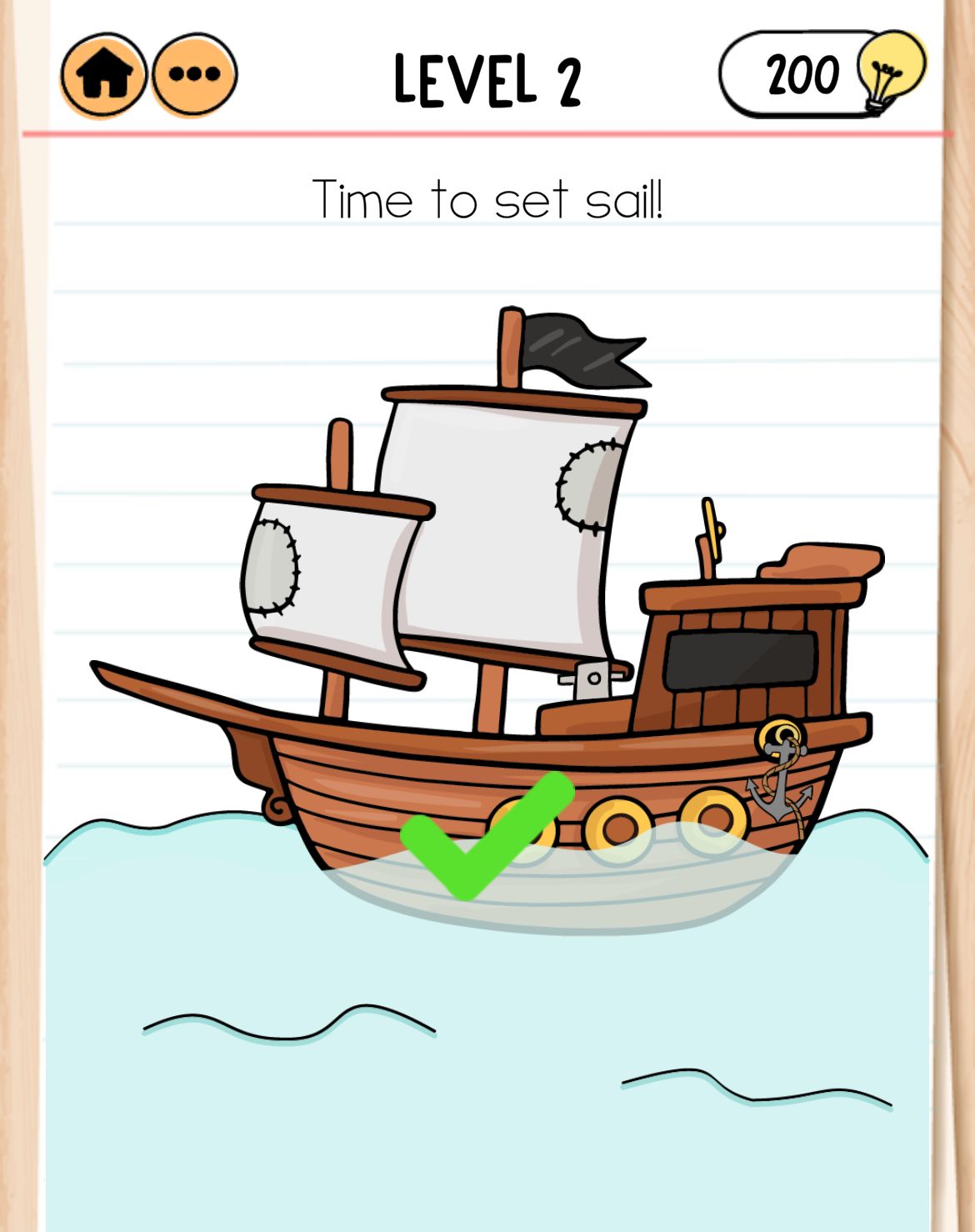Go to the home screen
This screenshot has height=1232, width=975.
point(103,75)
